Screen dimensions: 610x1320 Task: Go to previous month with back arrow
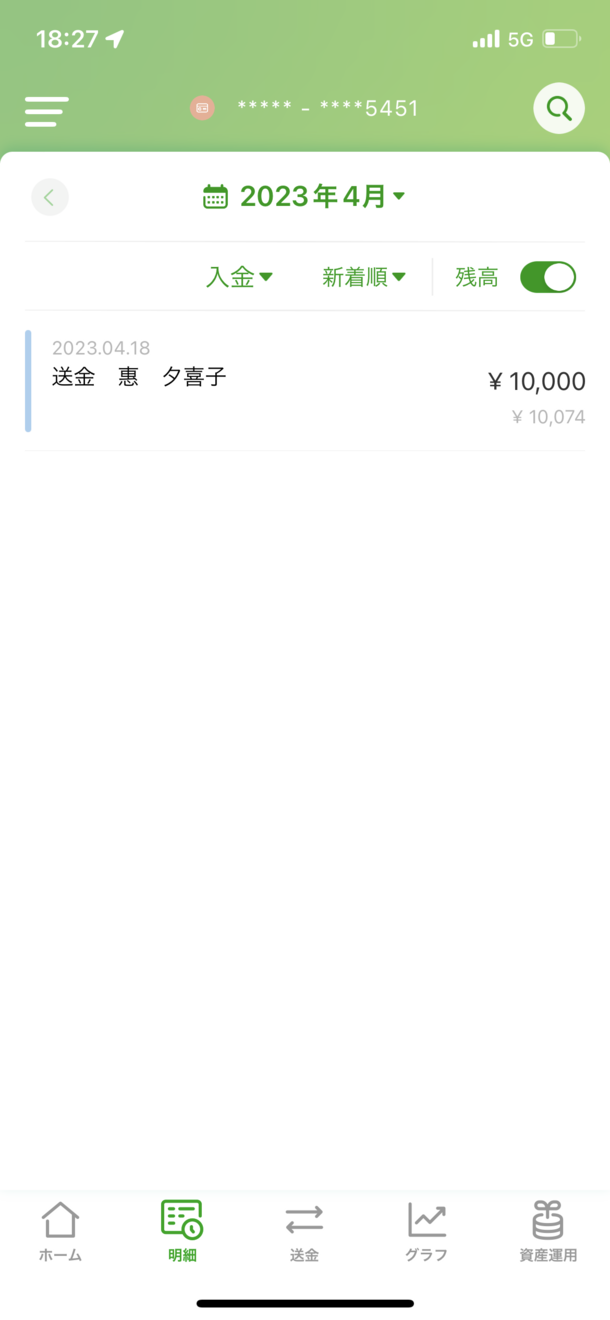point(50,197)
